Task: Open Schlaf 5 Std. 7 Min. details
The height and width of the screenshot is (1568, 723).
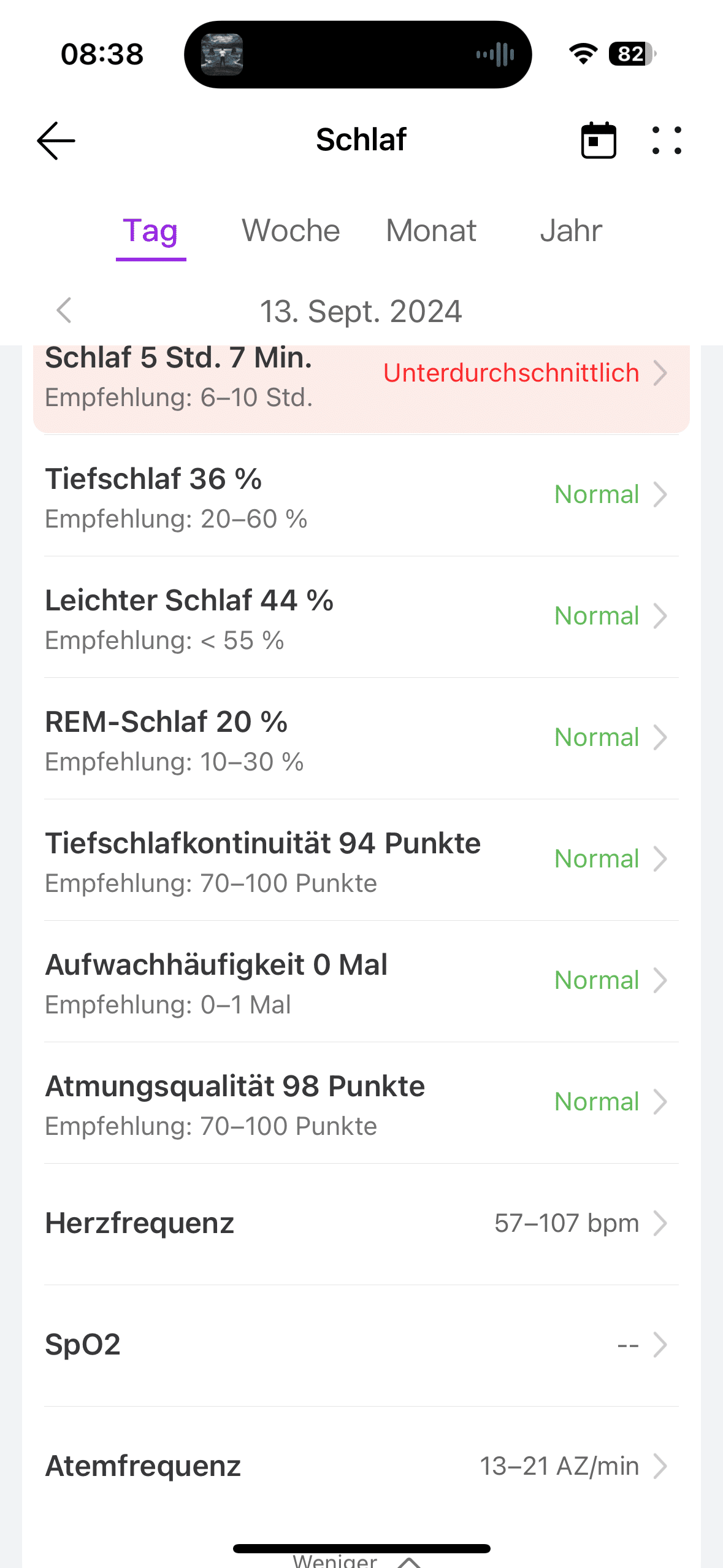Action: coord(361,375)
